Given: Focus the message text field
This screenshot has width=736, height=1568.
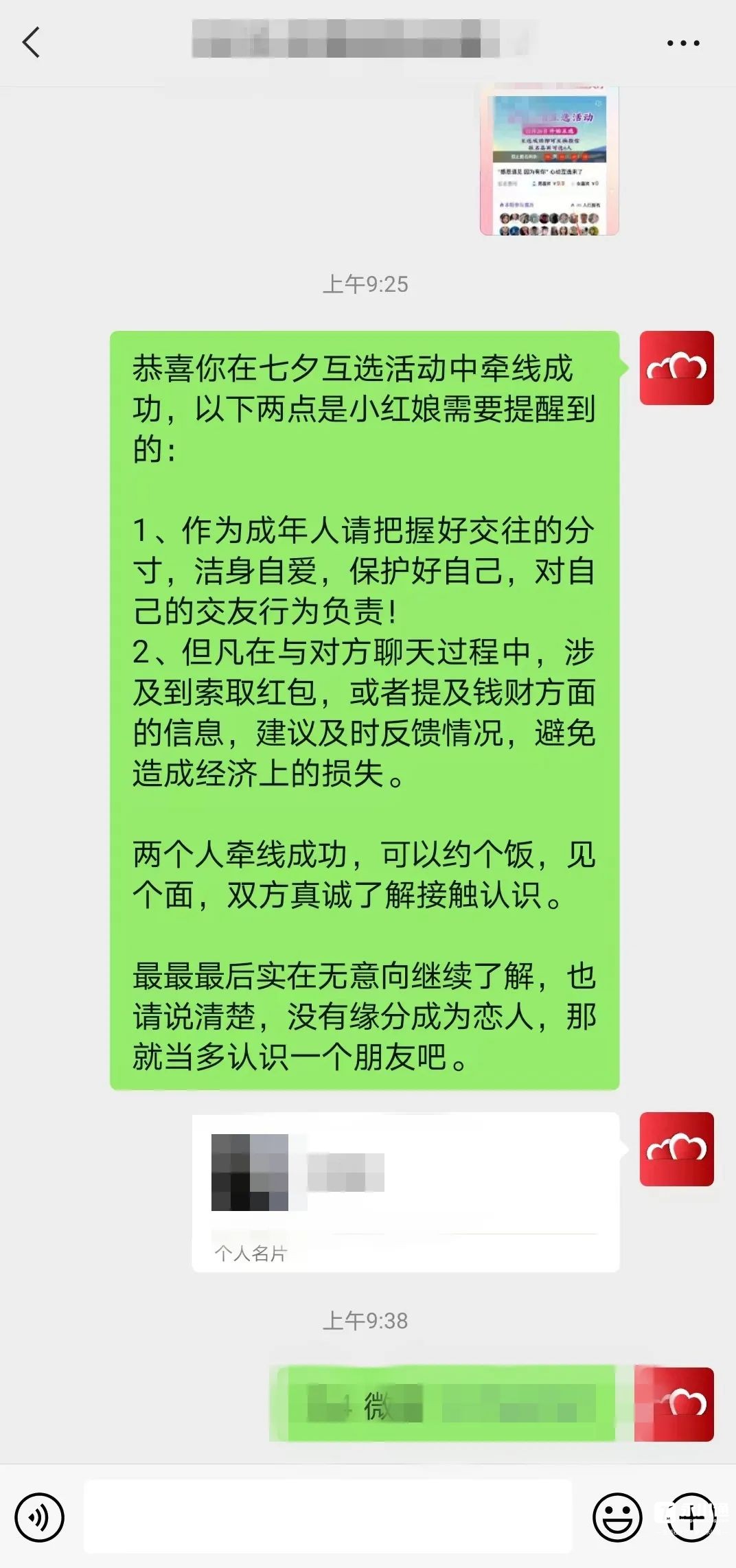Looking at the screenshot, I should pos(327,1517).
